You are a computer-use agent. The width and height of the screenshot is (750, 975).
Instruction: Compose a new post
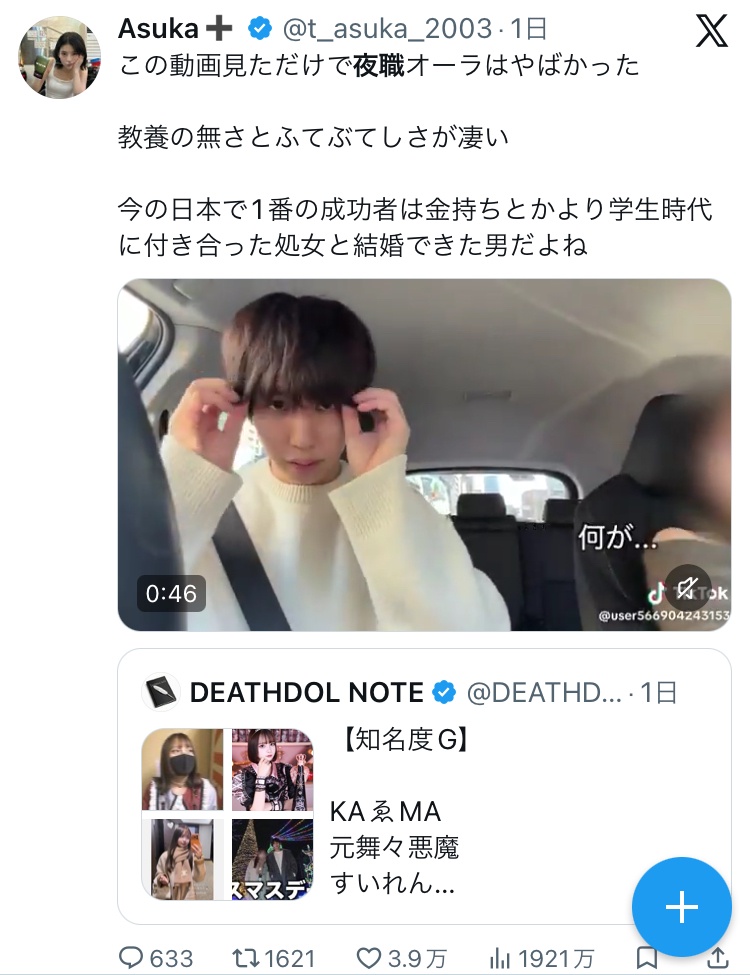(682, 907)
